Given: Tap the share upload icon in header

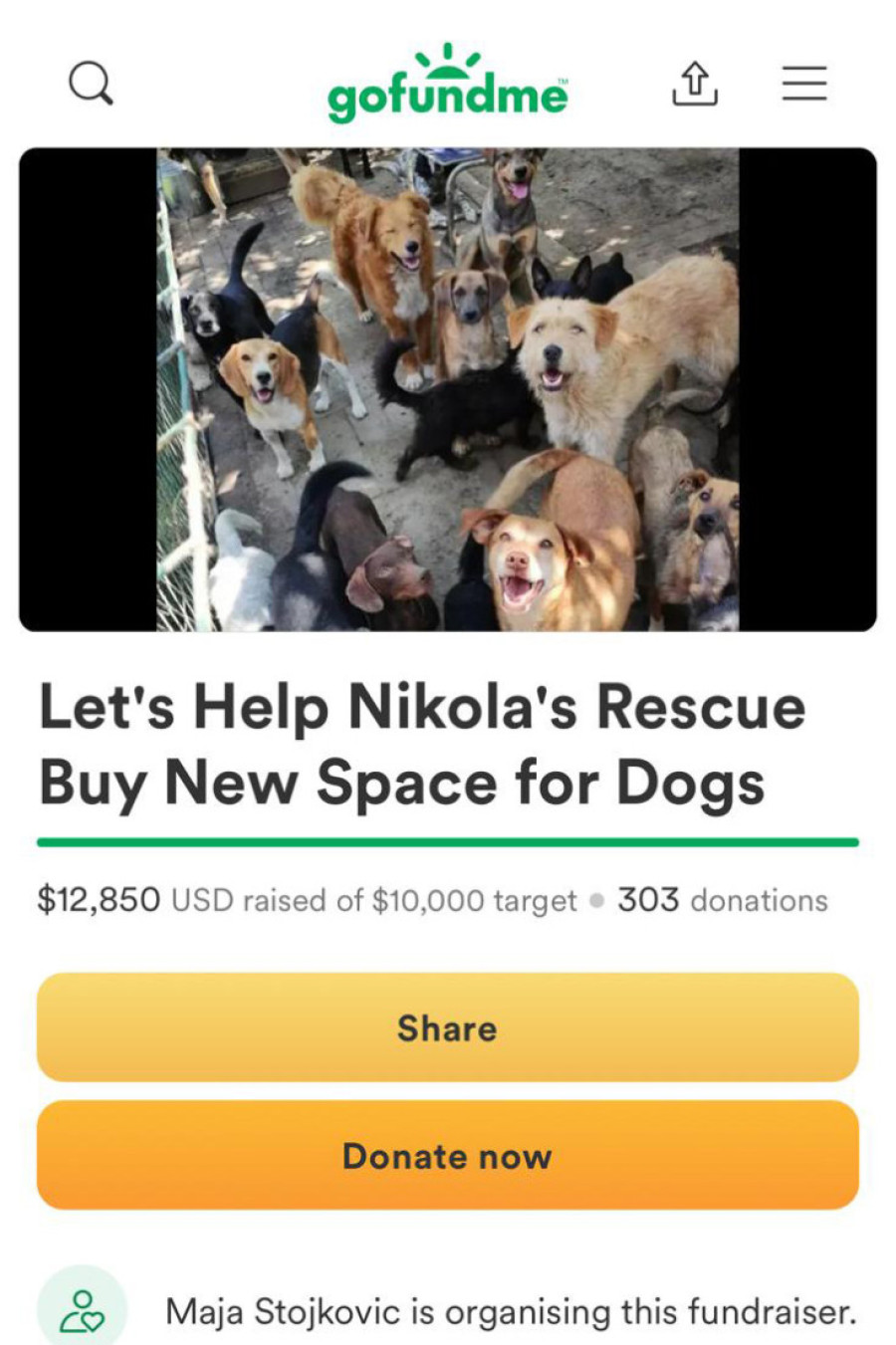Looking at the screenshot, I should click(x=695, y=84).
